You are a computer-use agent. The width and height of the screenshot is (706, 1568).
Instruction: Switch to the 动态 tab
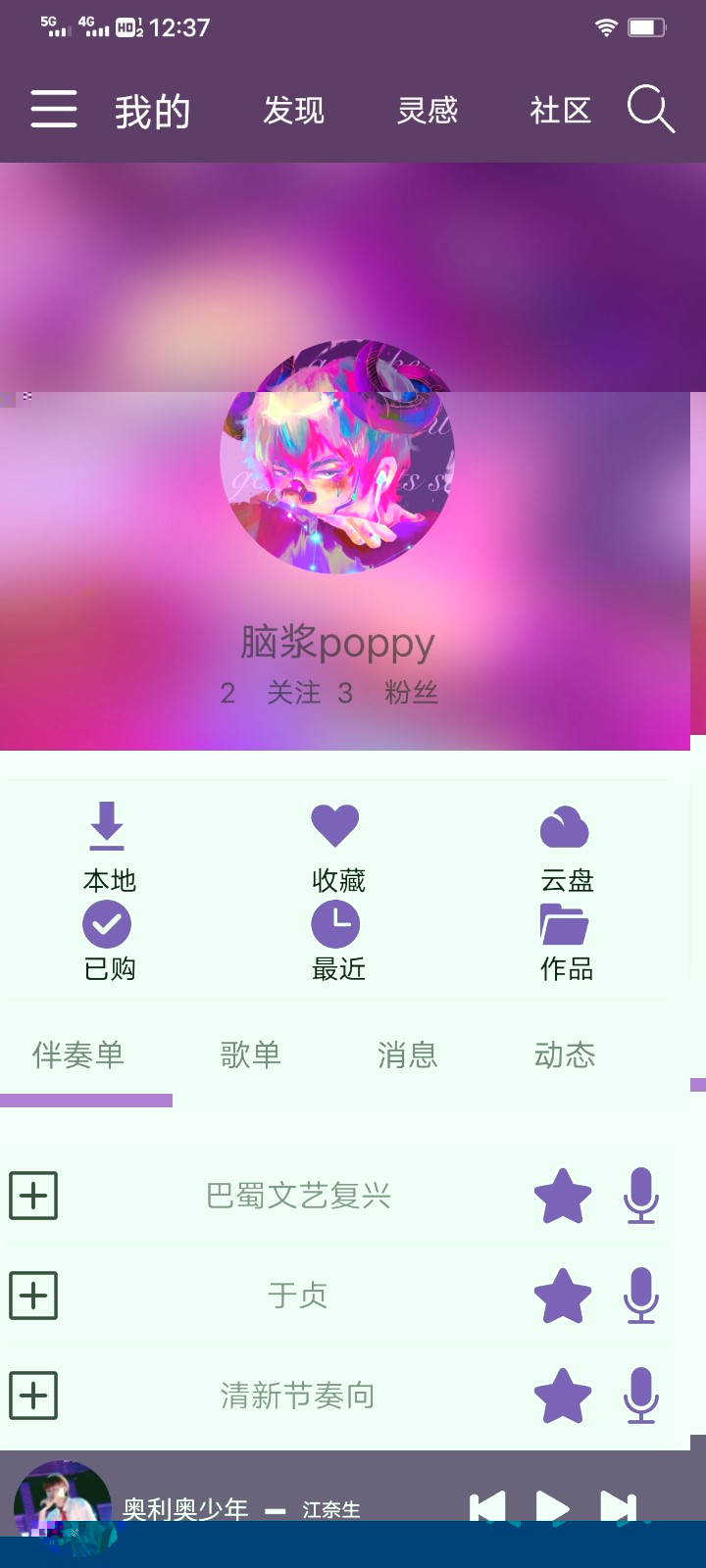[x=565, y=1055]
